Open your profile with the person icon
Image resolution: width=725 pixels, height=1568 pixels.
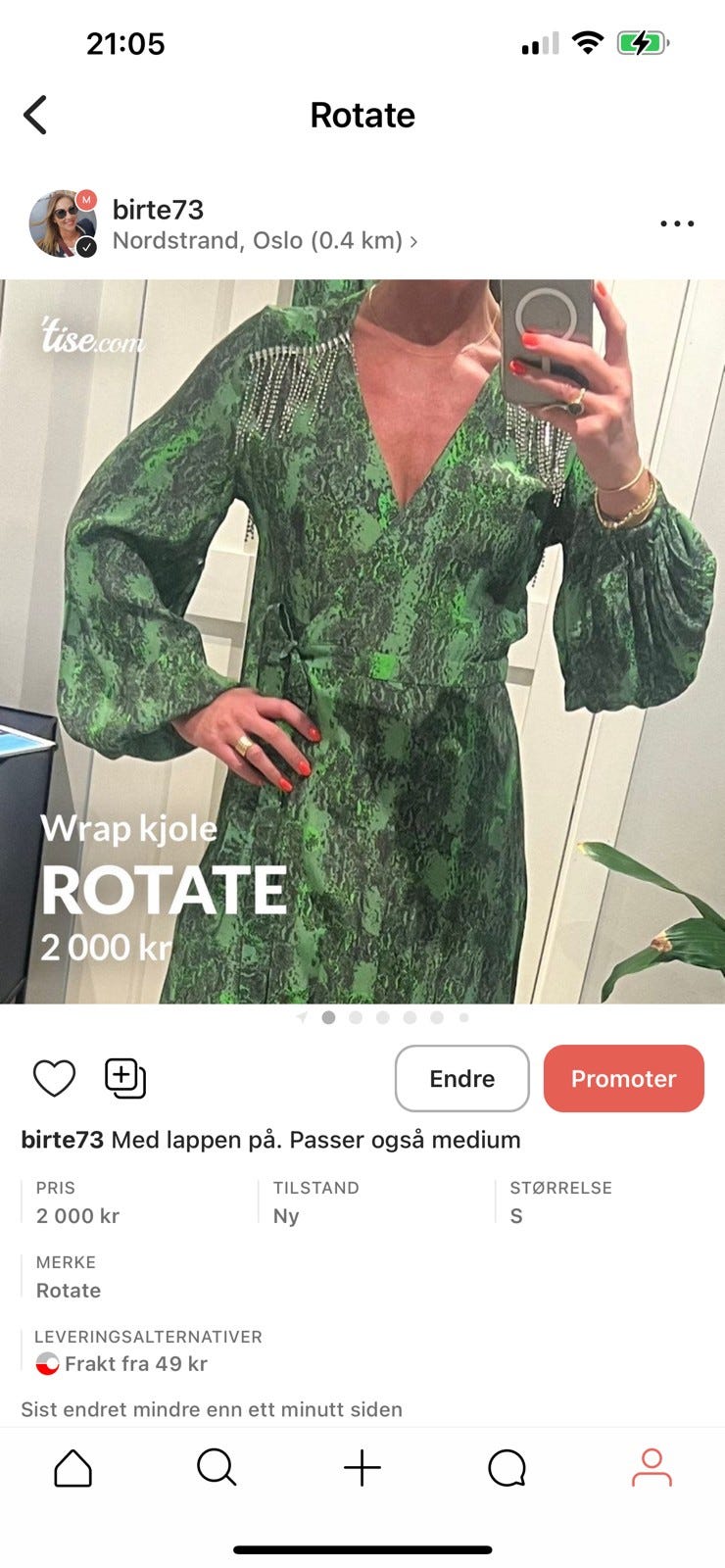[x=652, y=1467]
